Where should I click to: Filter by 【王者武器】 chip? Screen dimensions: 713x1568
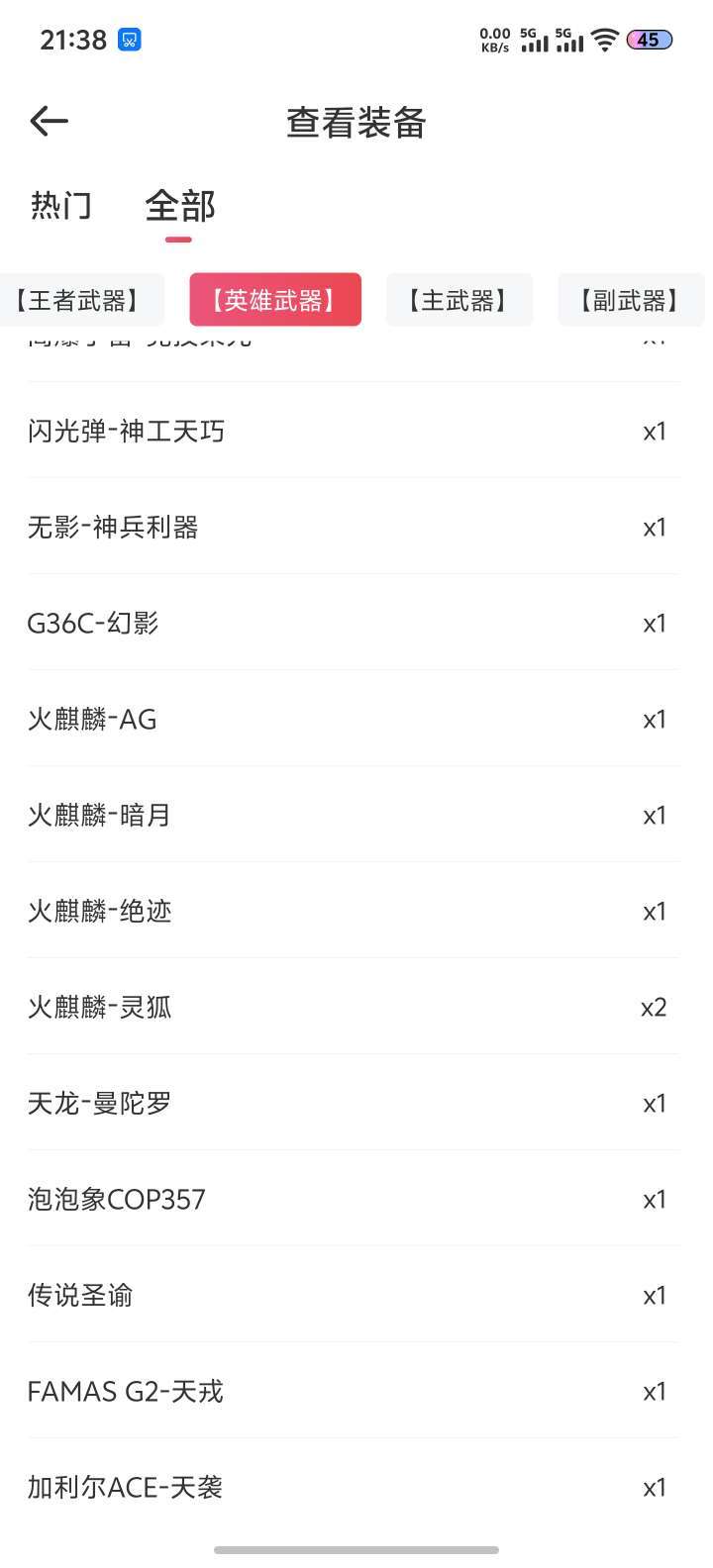79,300
